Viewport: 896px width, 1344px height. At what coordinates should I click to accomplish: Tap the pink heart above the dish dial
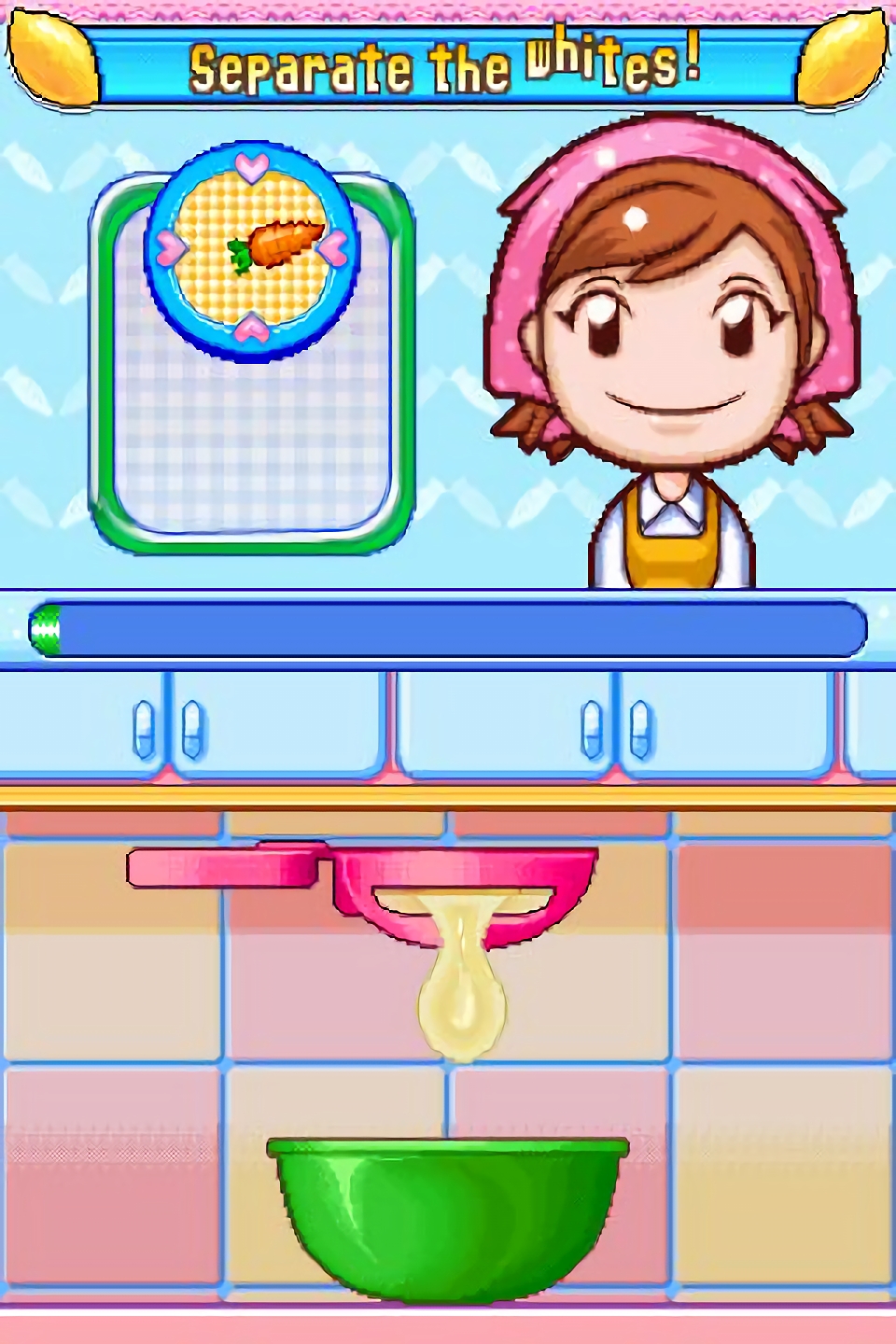(250, 168)
